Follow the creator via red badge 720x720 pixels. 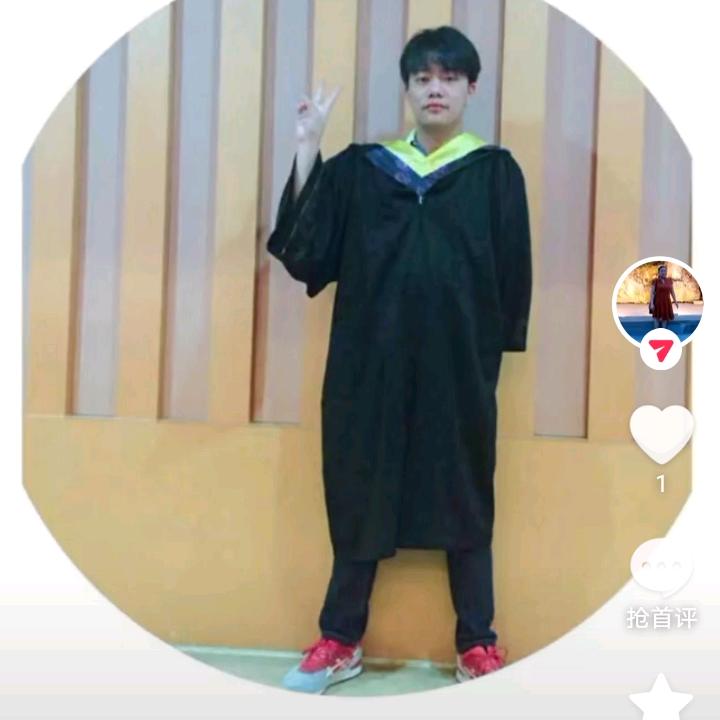coord(660,350)
